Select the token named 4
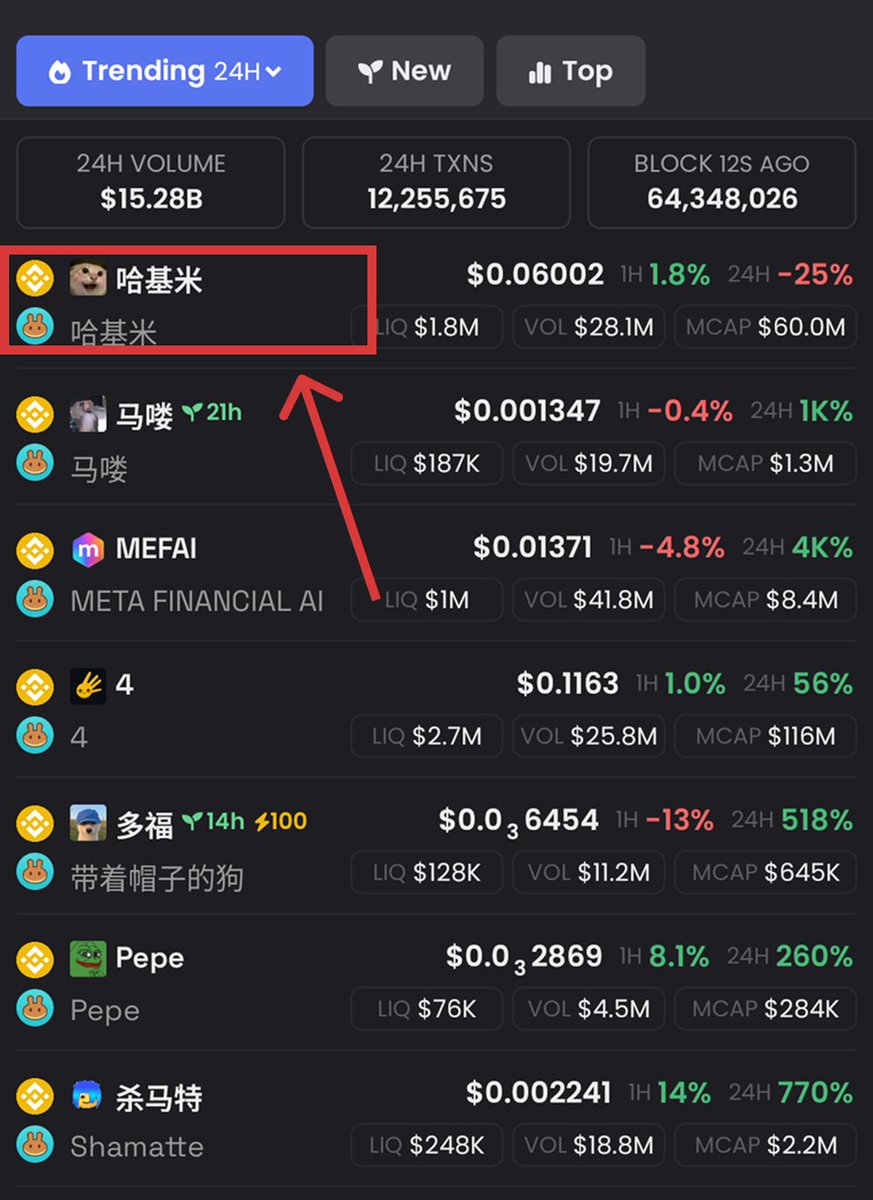The image size is (873, 1200). 125,685
